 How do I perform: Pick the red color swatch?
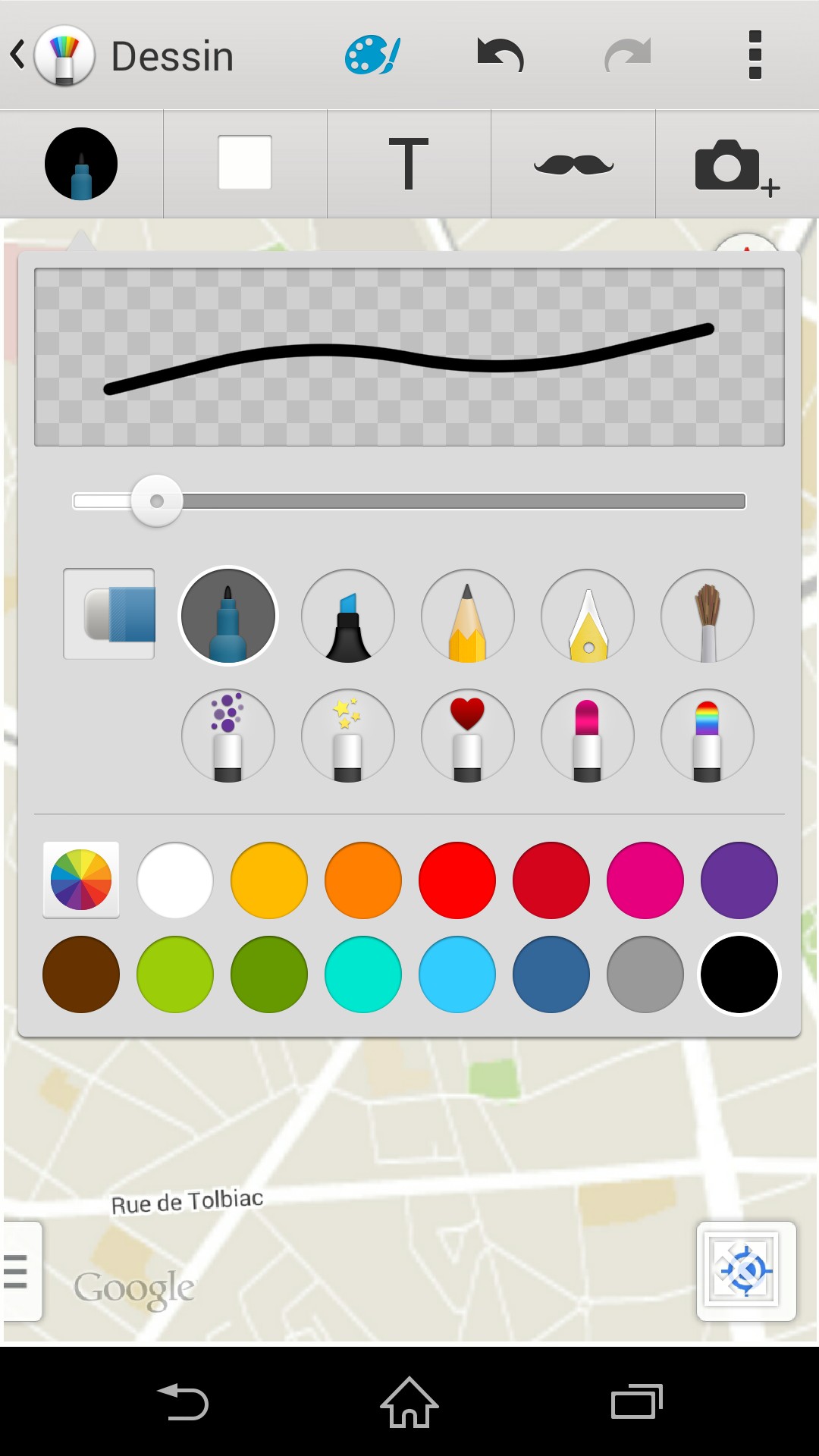pyautogui.click(x=457, y=880)
